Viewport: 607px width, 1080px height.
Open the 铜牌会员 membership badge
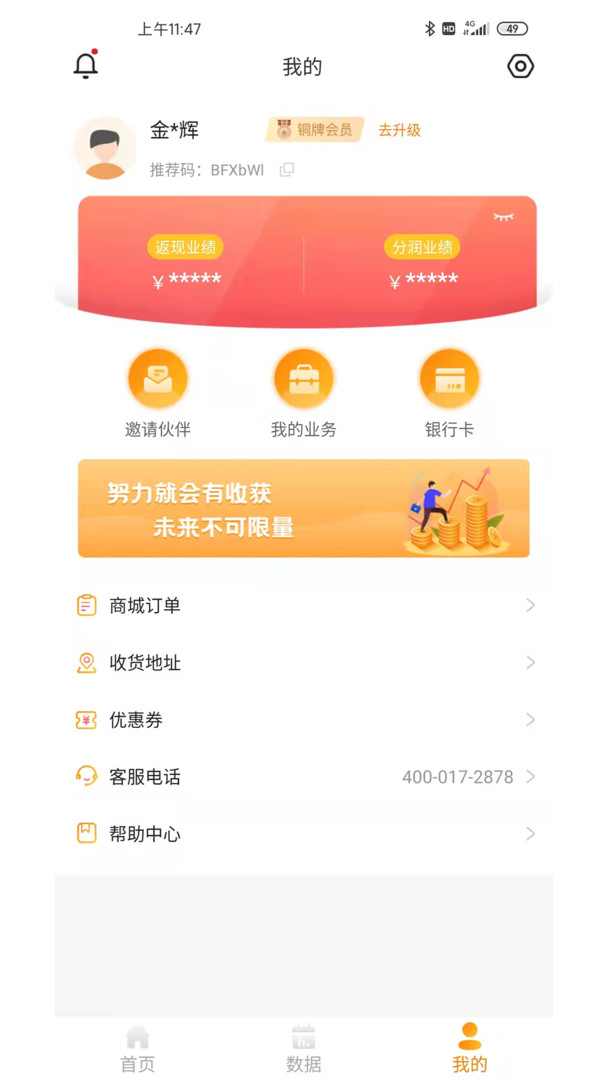click(x=315, y=130)
